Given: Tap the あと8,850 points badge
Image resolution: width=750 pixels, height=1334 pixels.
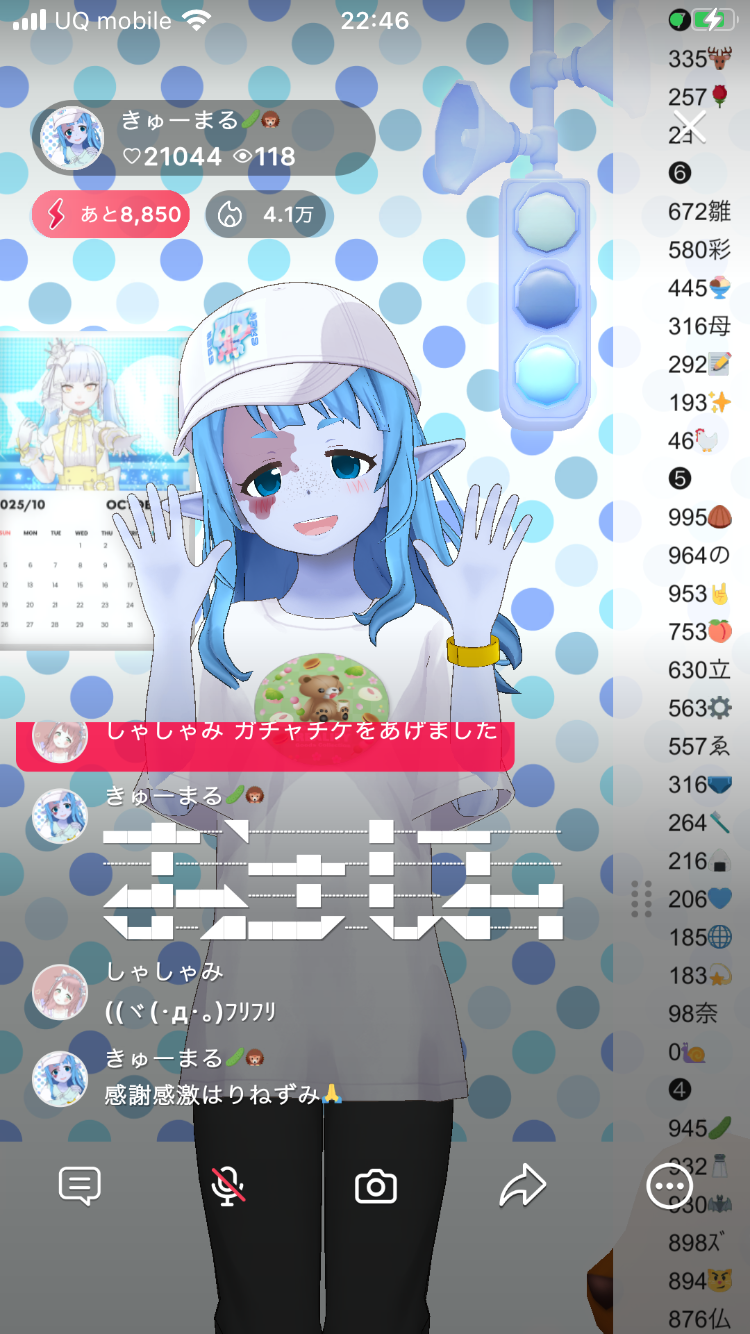Looking at the screenshot, I should 110,214.
